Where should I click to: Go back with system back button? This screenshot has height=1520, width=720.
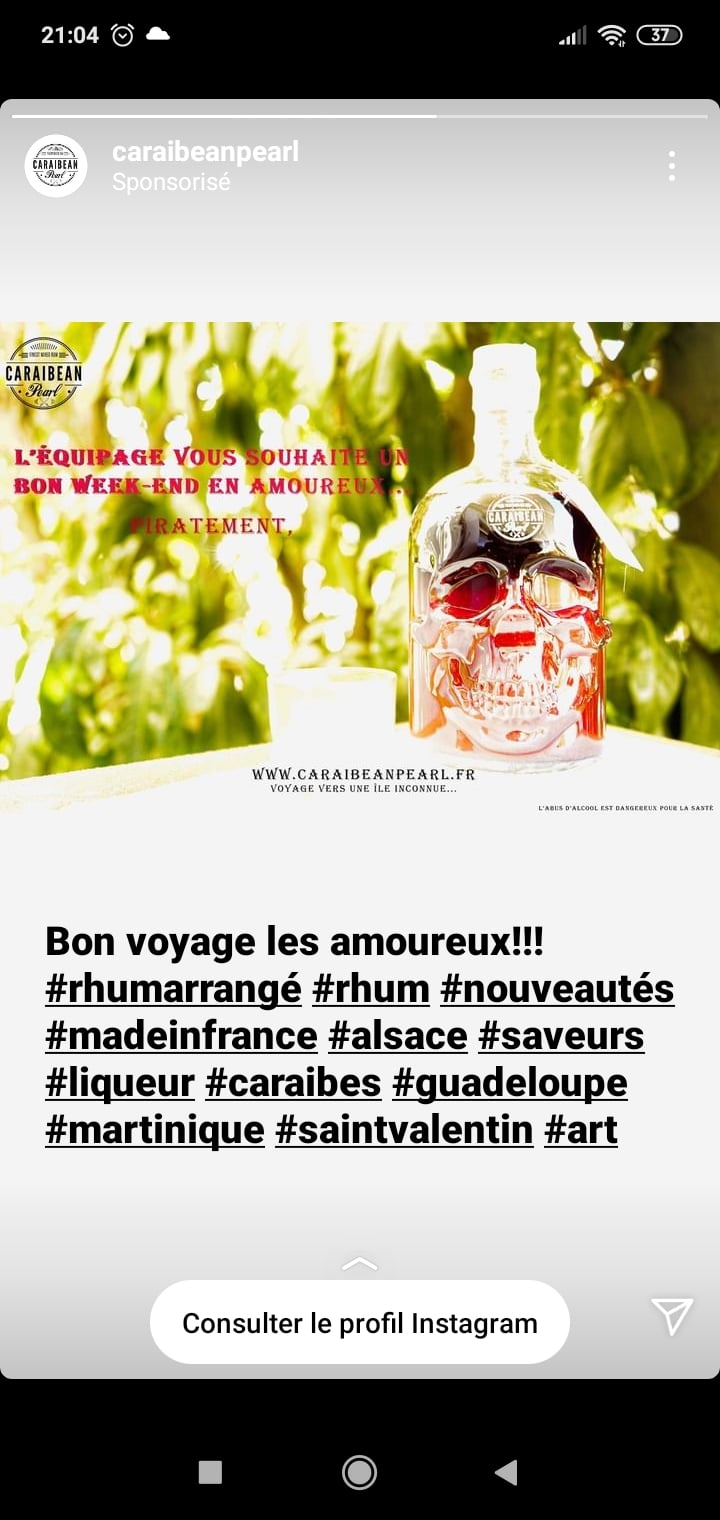click(x=507, y=1472)
